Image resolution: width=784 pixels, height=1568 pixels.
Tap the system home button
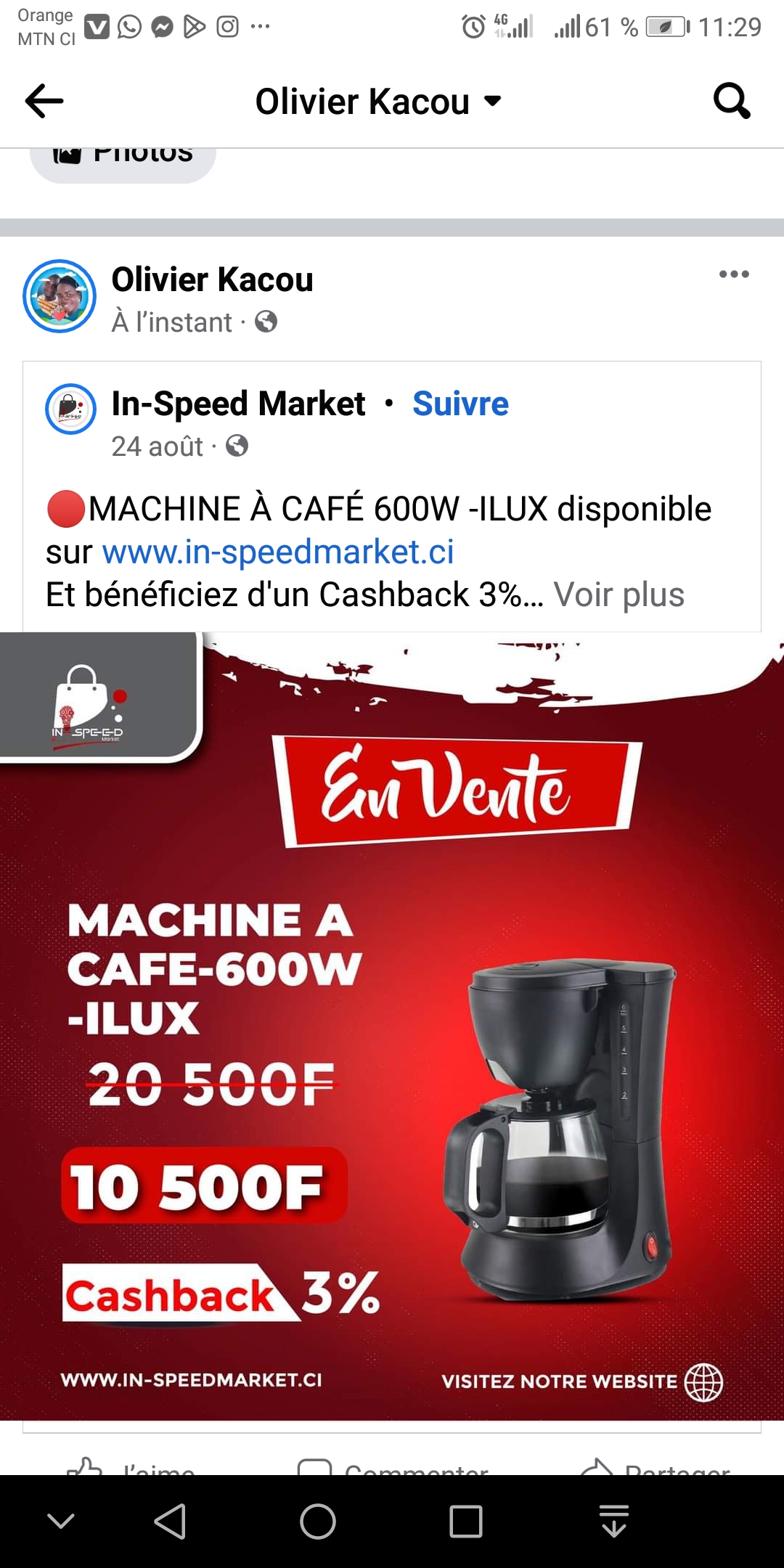318,1522
